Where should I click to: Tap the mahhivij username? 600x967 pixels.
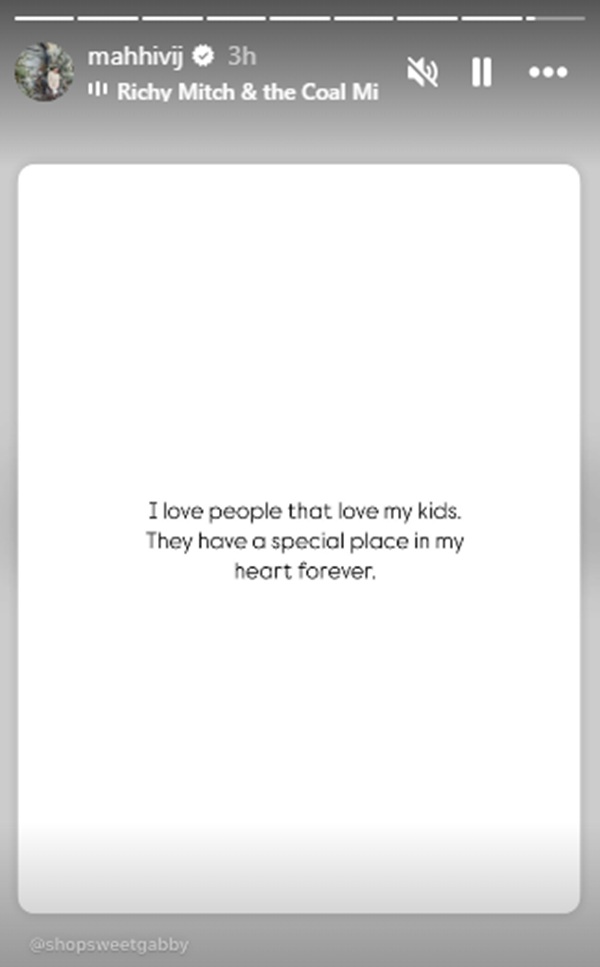(x=135, y=56)
